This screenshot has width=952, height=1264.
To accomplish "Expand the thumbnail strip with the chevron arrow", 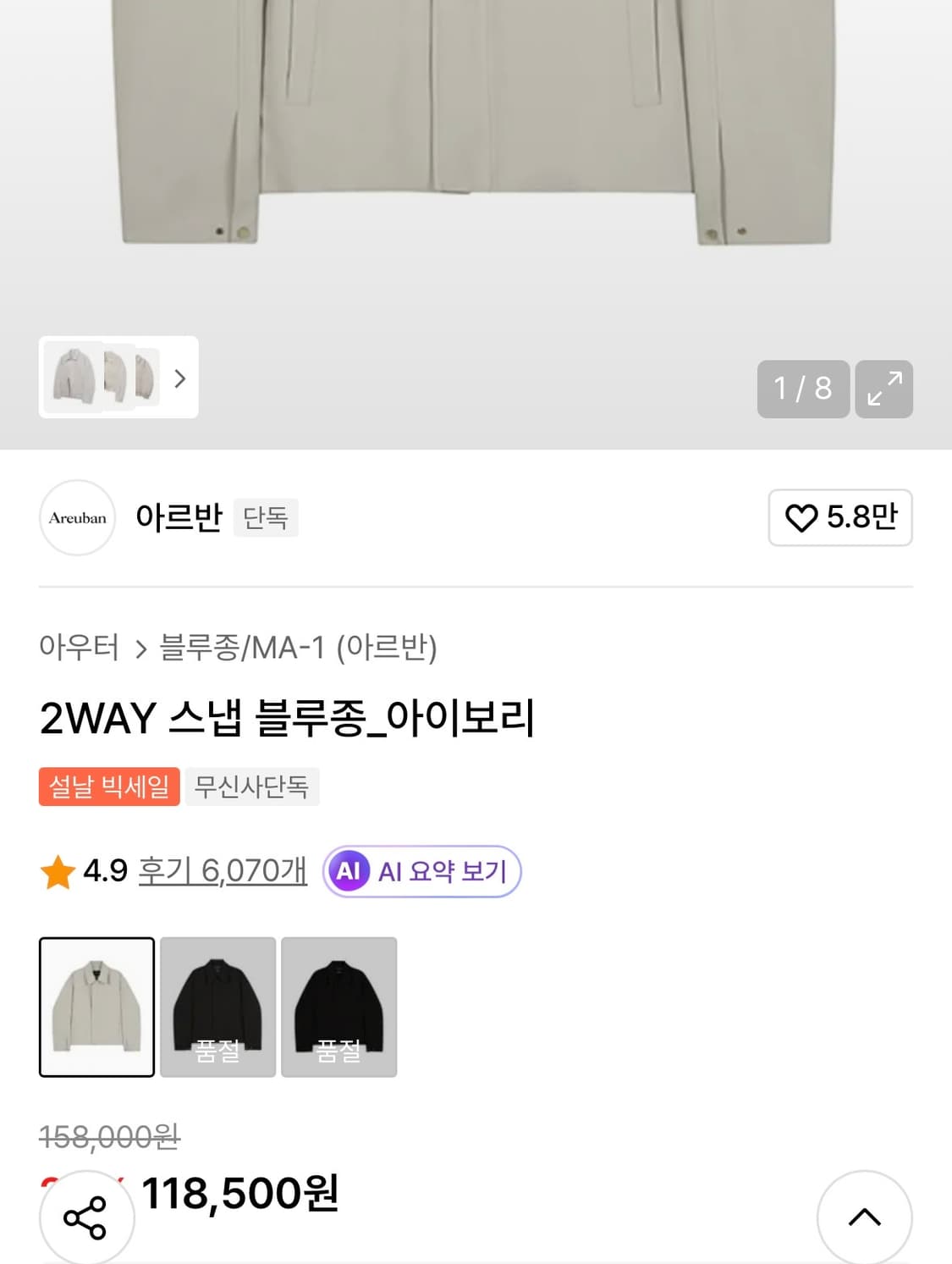I will (179, 380).
